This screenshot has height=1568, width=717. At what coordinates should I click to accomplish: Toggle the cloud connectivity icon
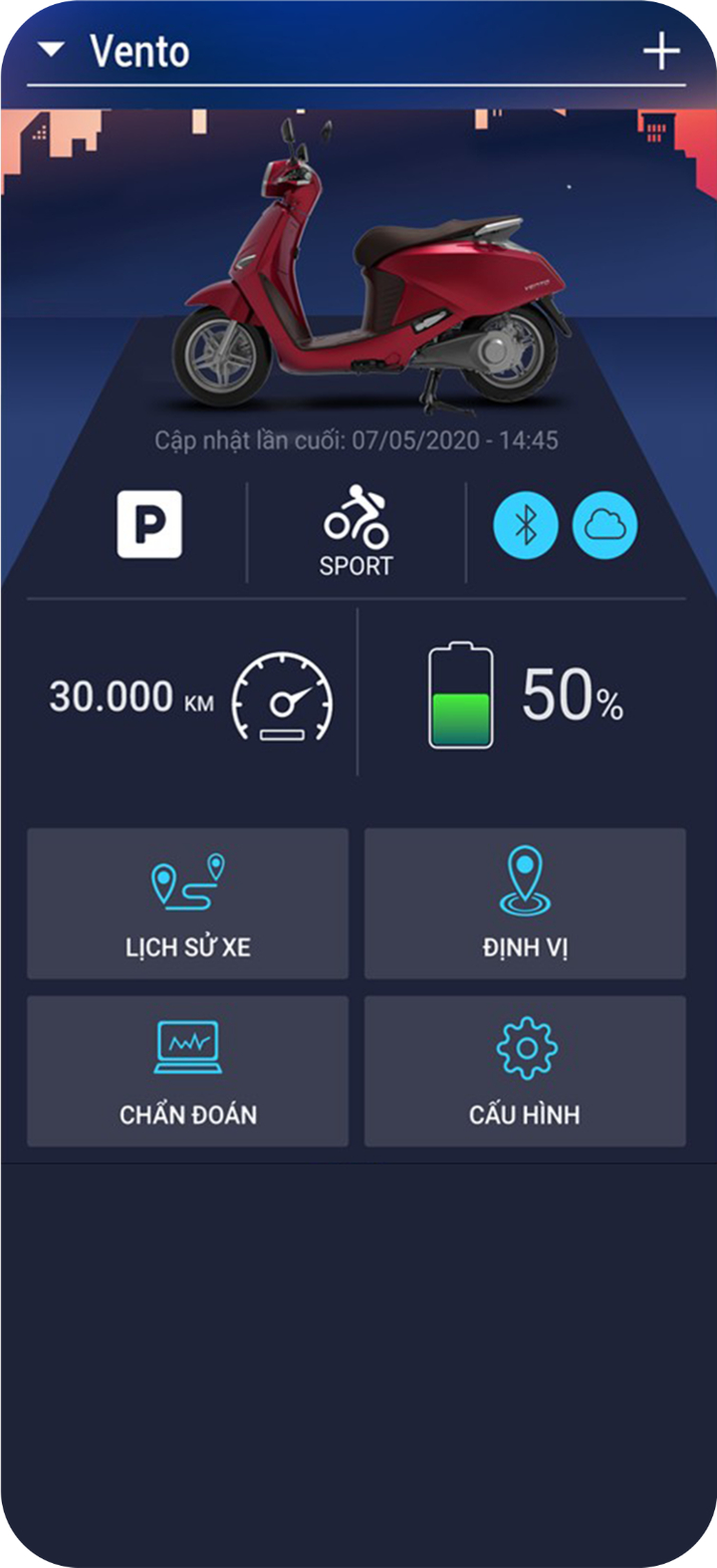604,527
